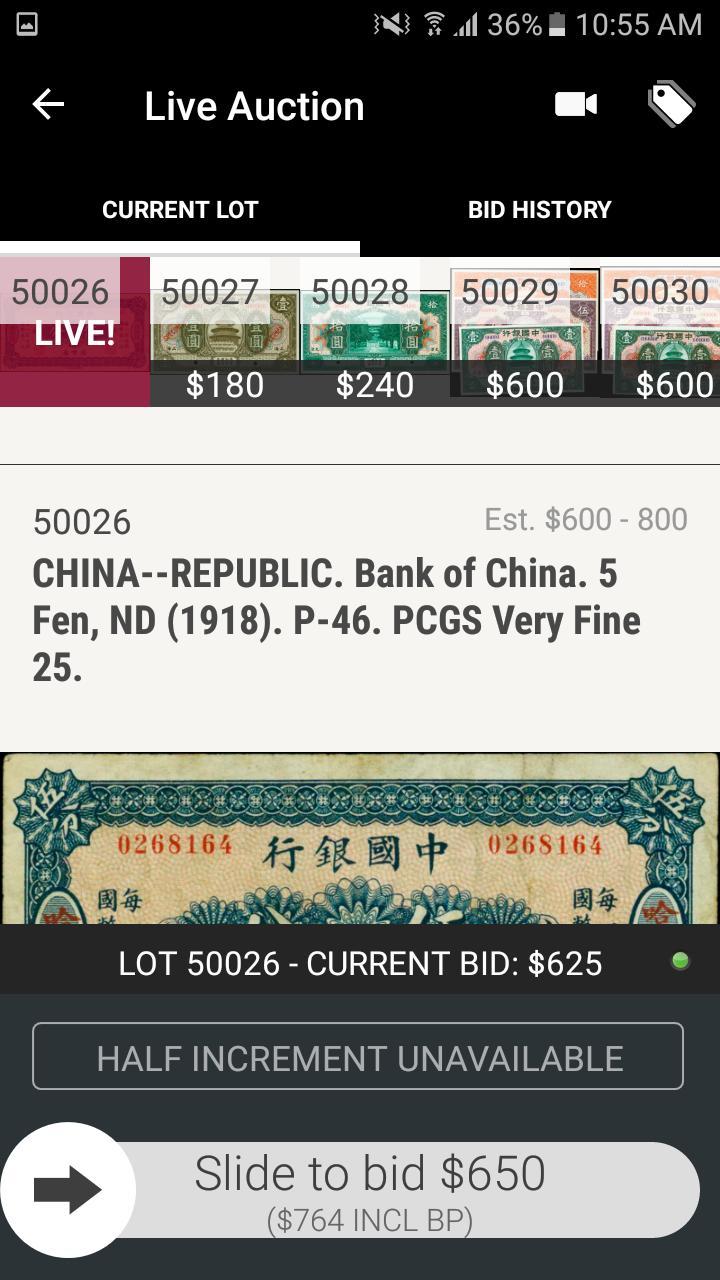Image resolution: width=720 pixels, height=1280 pixels.
Task: Tap the arrow icon on the bid slider
Action: click(66, 1188)
